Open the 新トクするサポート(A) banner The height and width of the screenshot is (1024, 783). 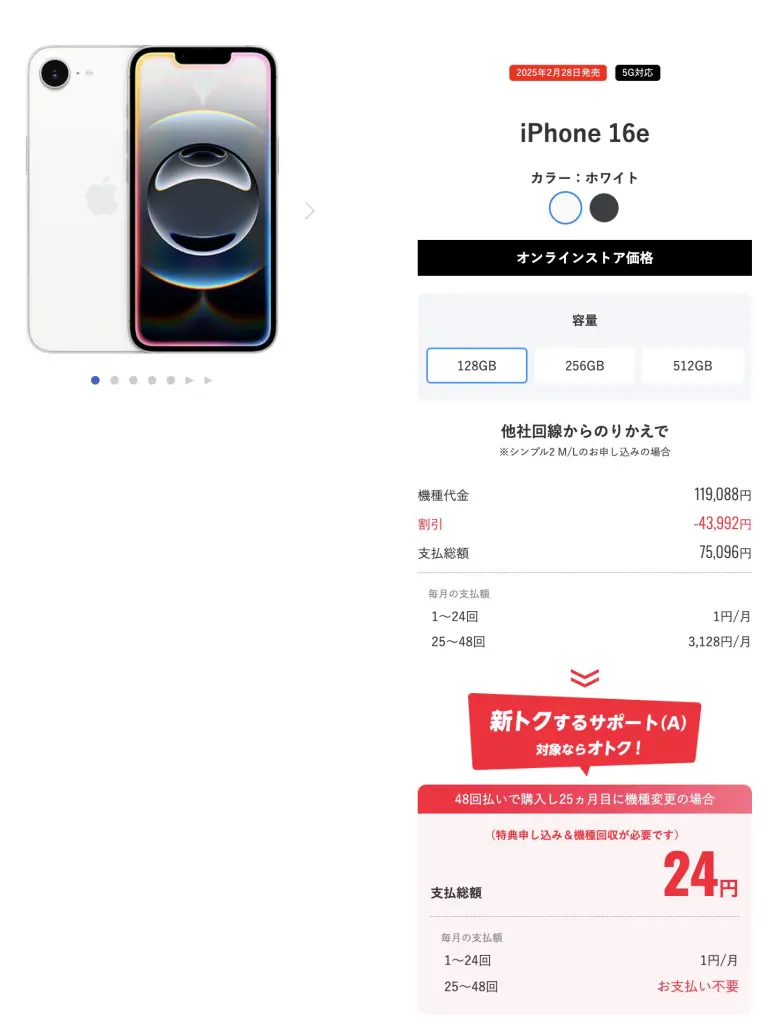pyautogui.click(x=585, y=732)
